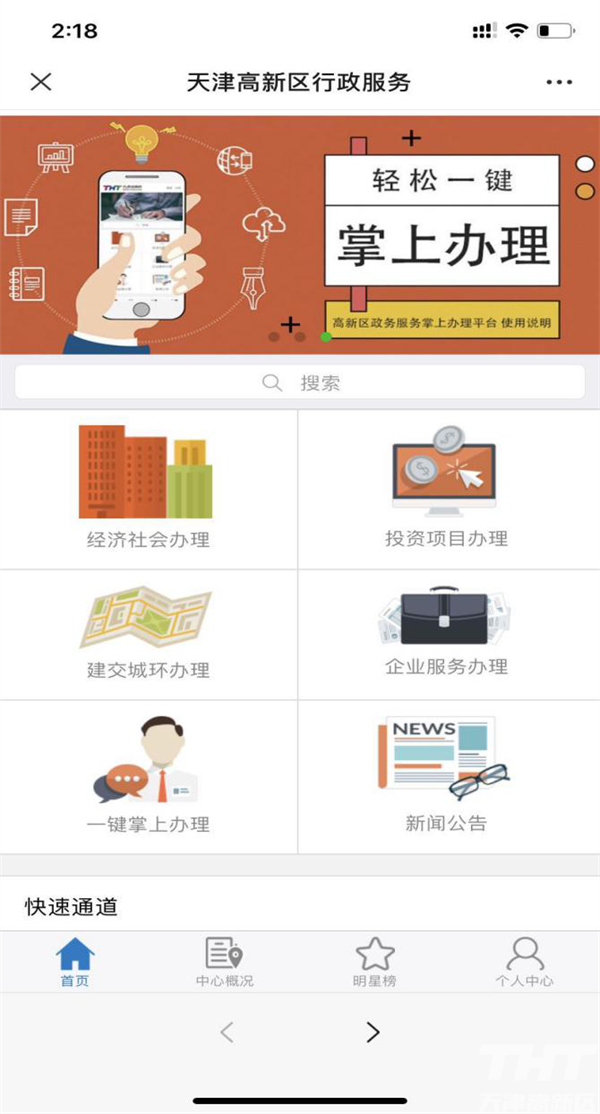This screenshot has width=600, height=1114.
Task: Open 企业服务办理 services
Action: [447, 635]
